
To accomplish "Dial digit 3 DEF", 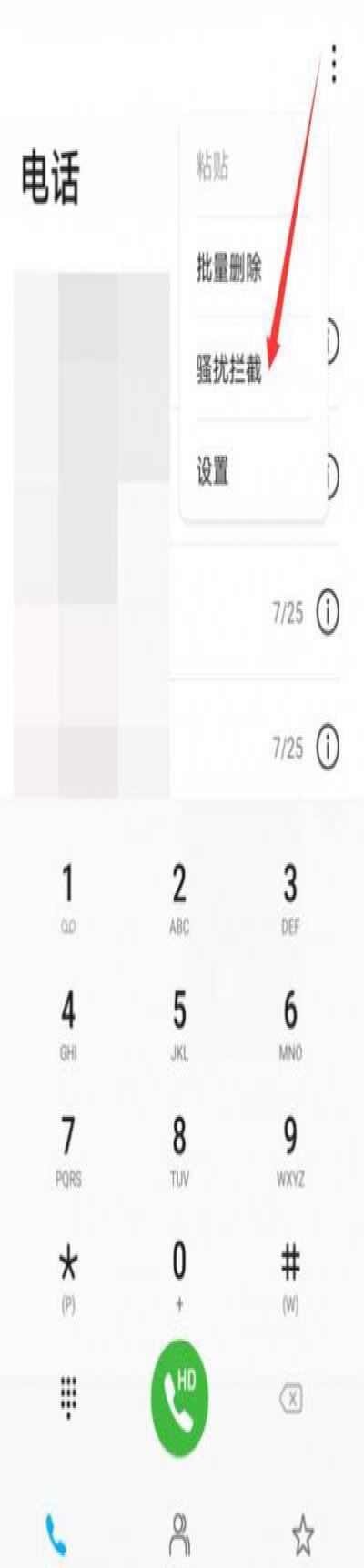I will coord(289,897).
